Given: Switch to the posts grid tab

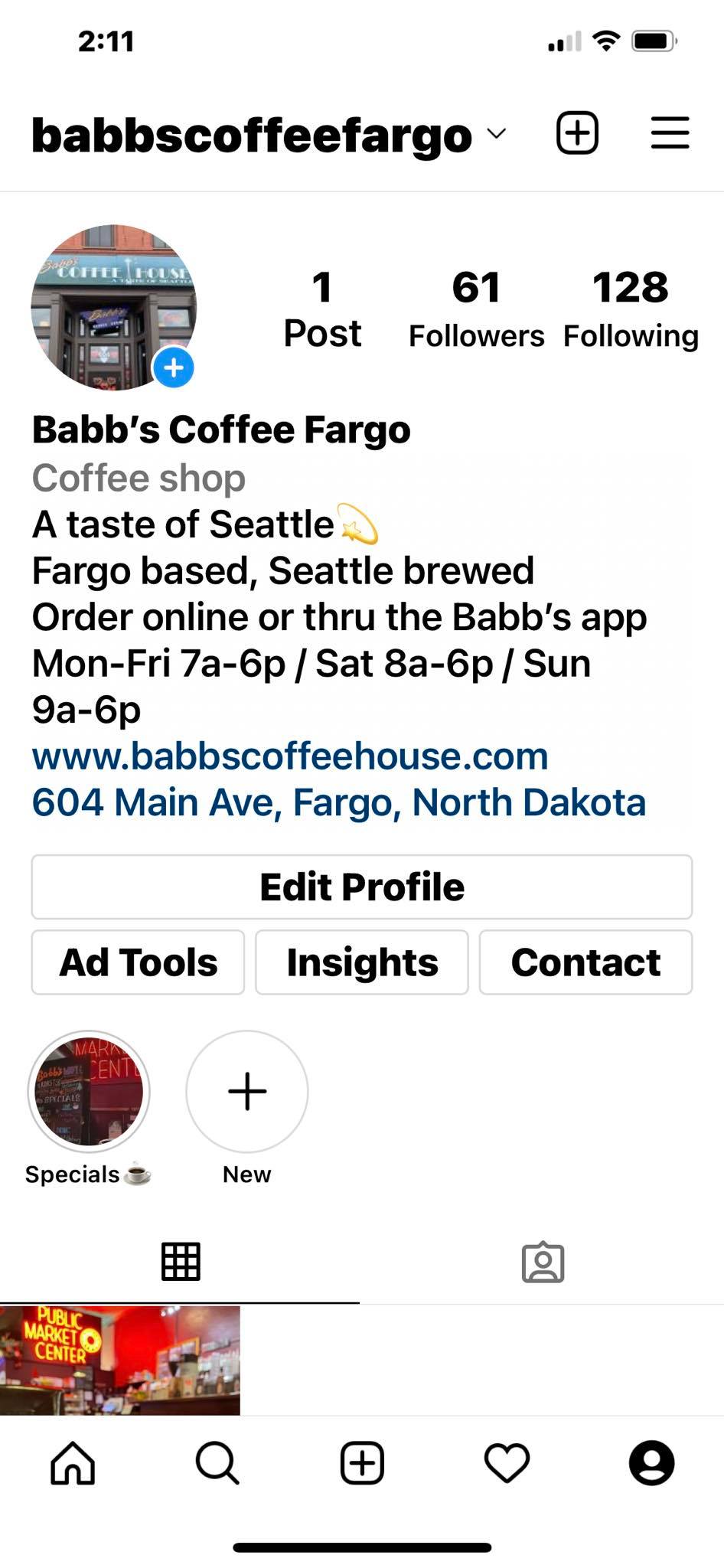Looking at the screenshot, I should click(x=181, y=1262).
